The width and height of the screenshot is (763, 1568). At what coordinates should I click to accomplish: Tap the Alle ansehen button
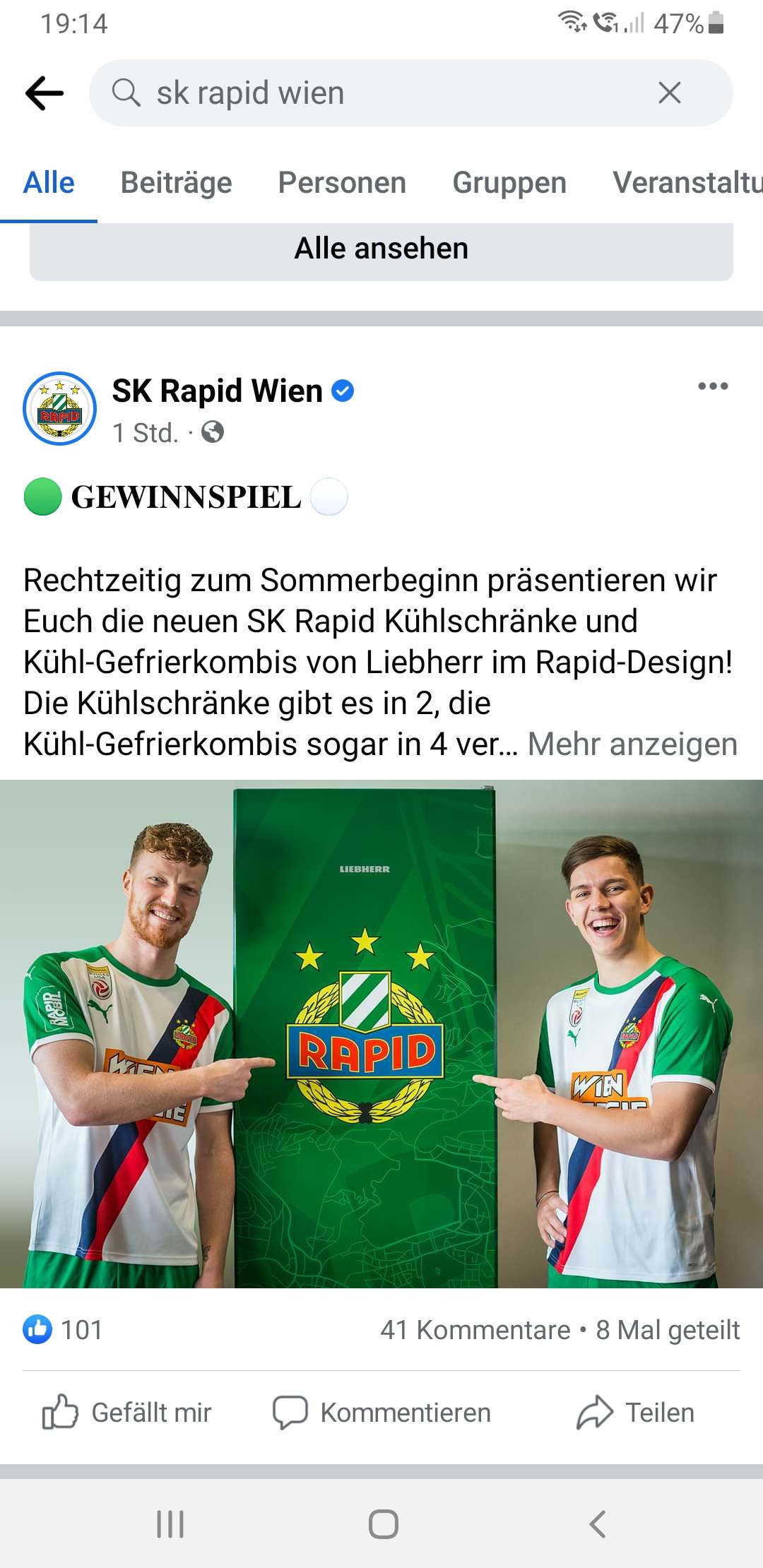click(381, 249)
